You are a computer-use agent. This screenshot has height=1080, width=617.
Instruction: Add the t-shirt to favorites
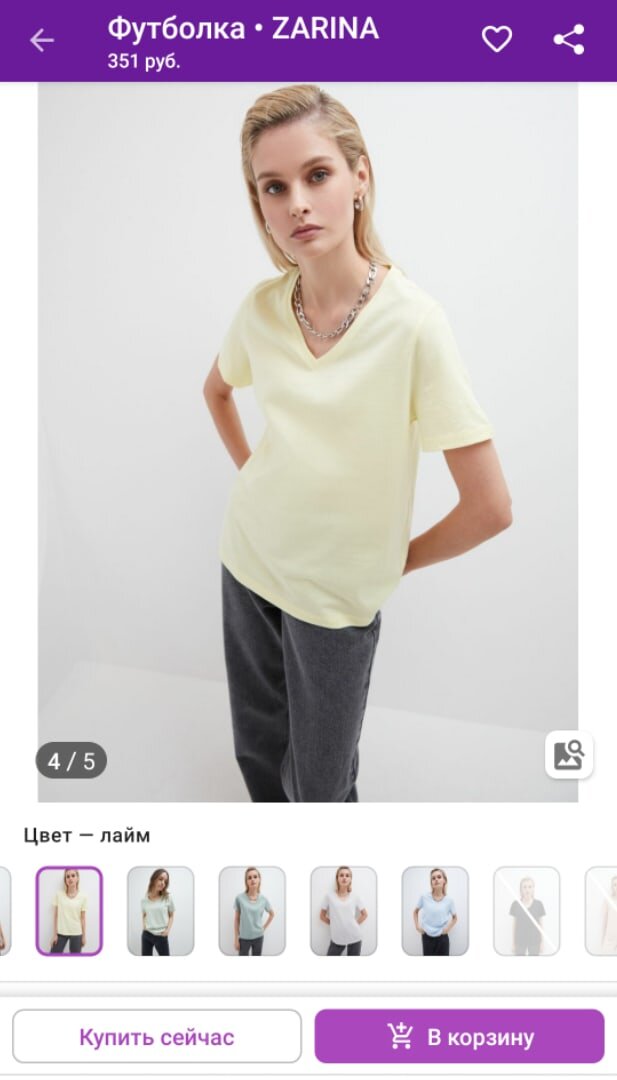497,39
